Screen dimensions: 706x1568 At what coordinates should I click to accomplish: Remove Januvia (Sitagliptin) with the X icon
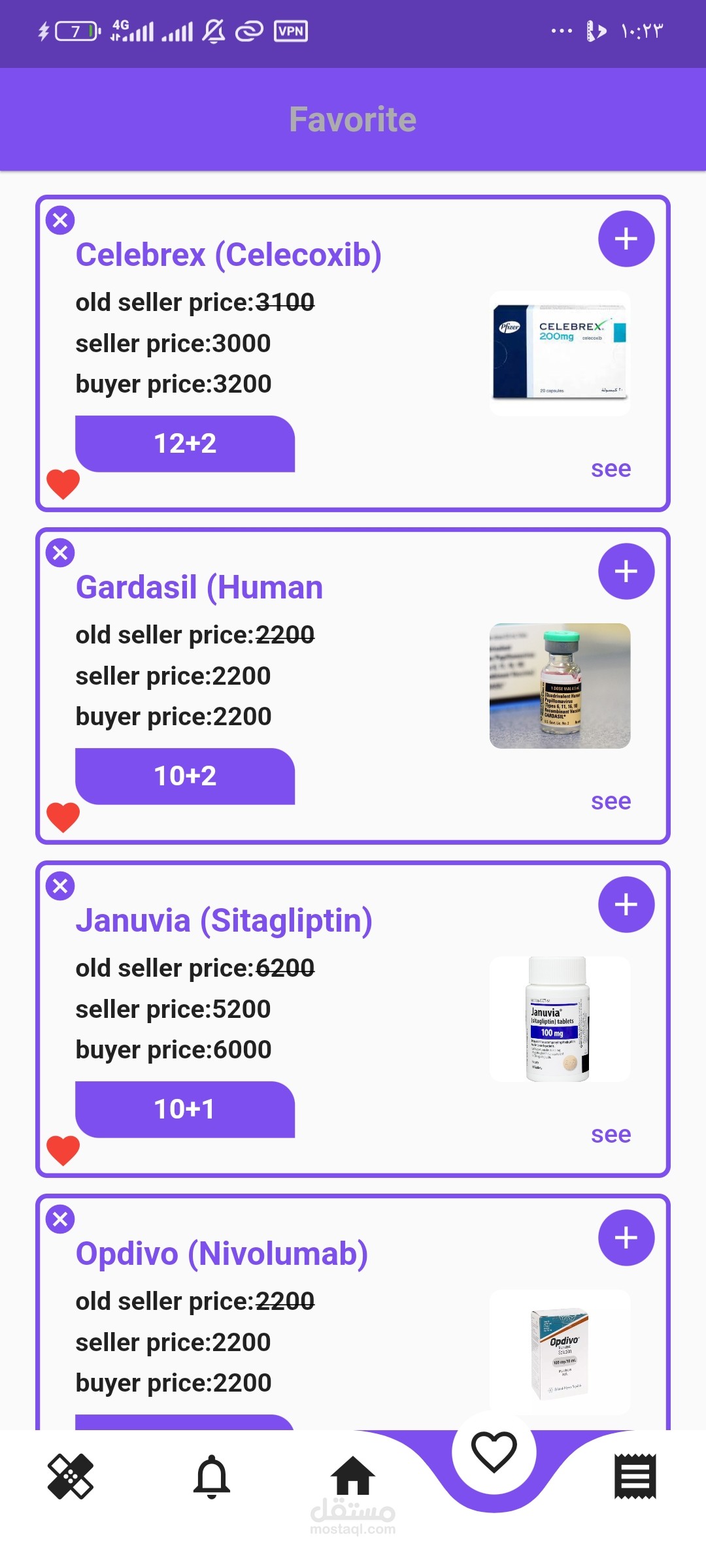point(60,887)
